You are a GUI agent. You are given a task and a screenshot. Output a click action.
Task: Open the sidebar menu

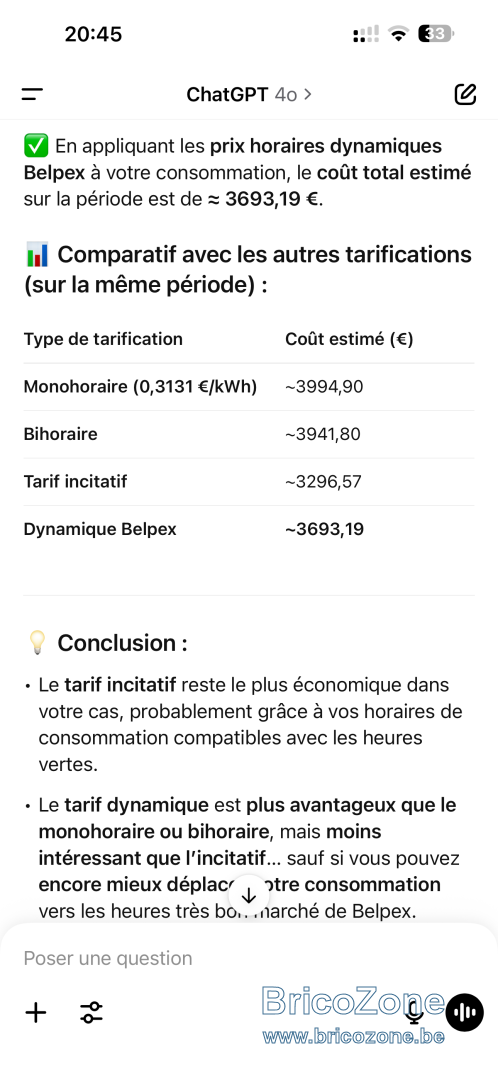[x=32, y=94]
